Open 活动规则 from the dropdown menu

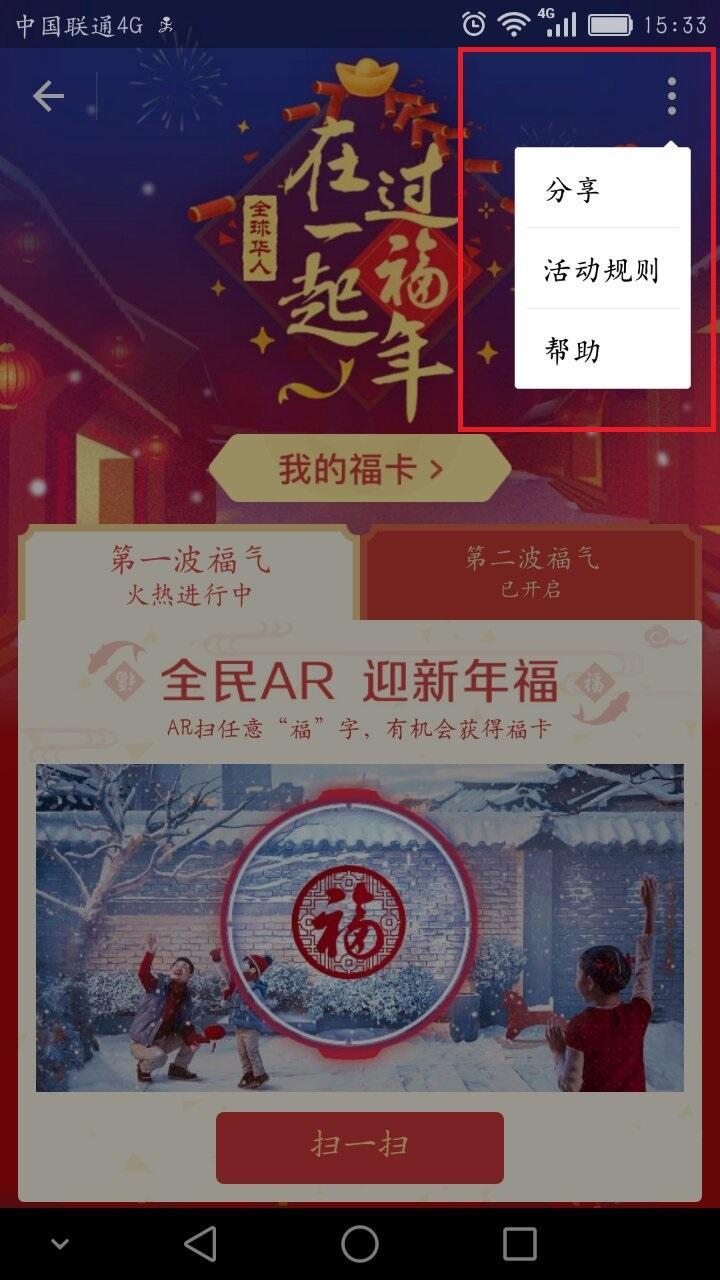pyautogui.click(x=602, y=270)
